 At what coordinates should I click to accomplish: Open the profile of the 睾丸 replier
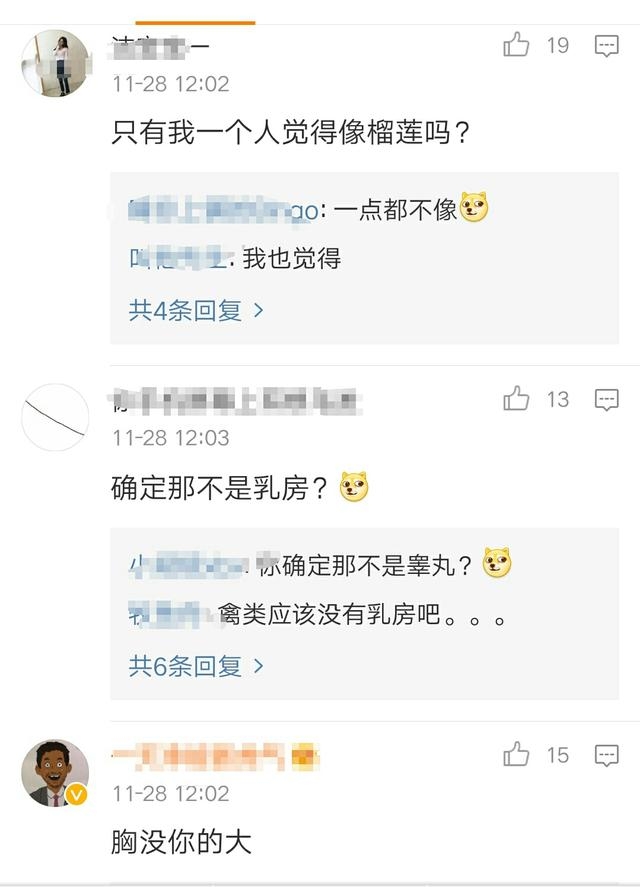pos(187,565)
